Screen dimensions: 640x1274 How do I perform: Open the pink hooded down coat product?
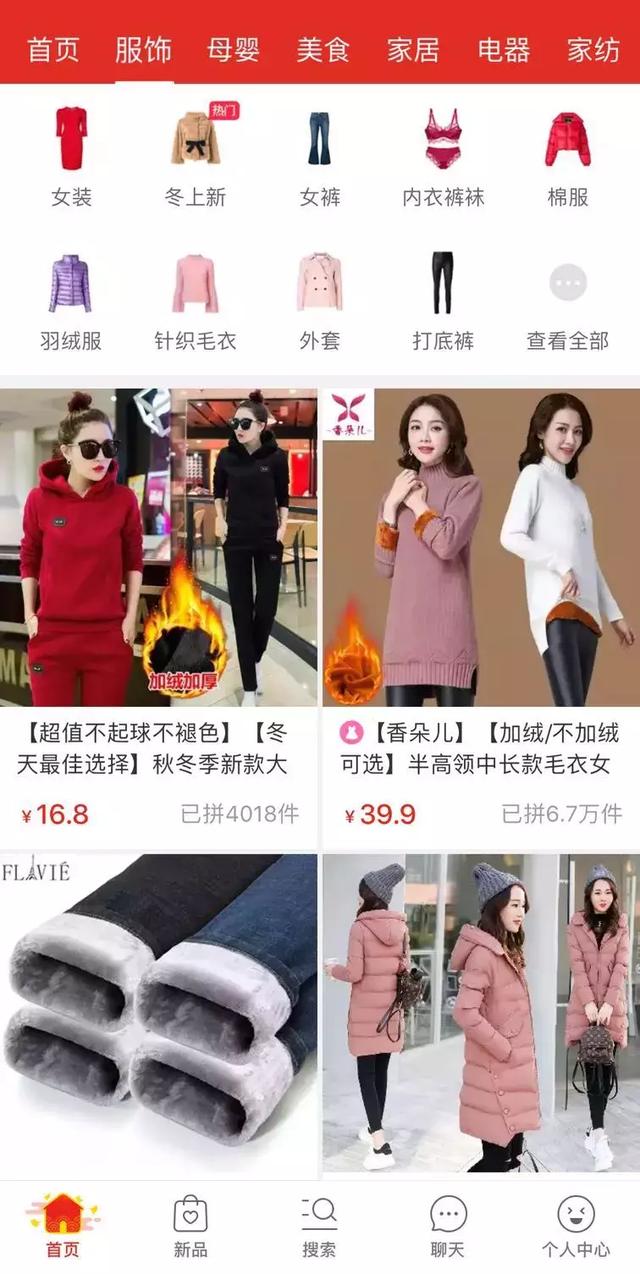coord(481,1010)
